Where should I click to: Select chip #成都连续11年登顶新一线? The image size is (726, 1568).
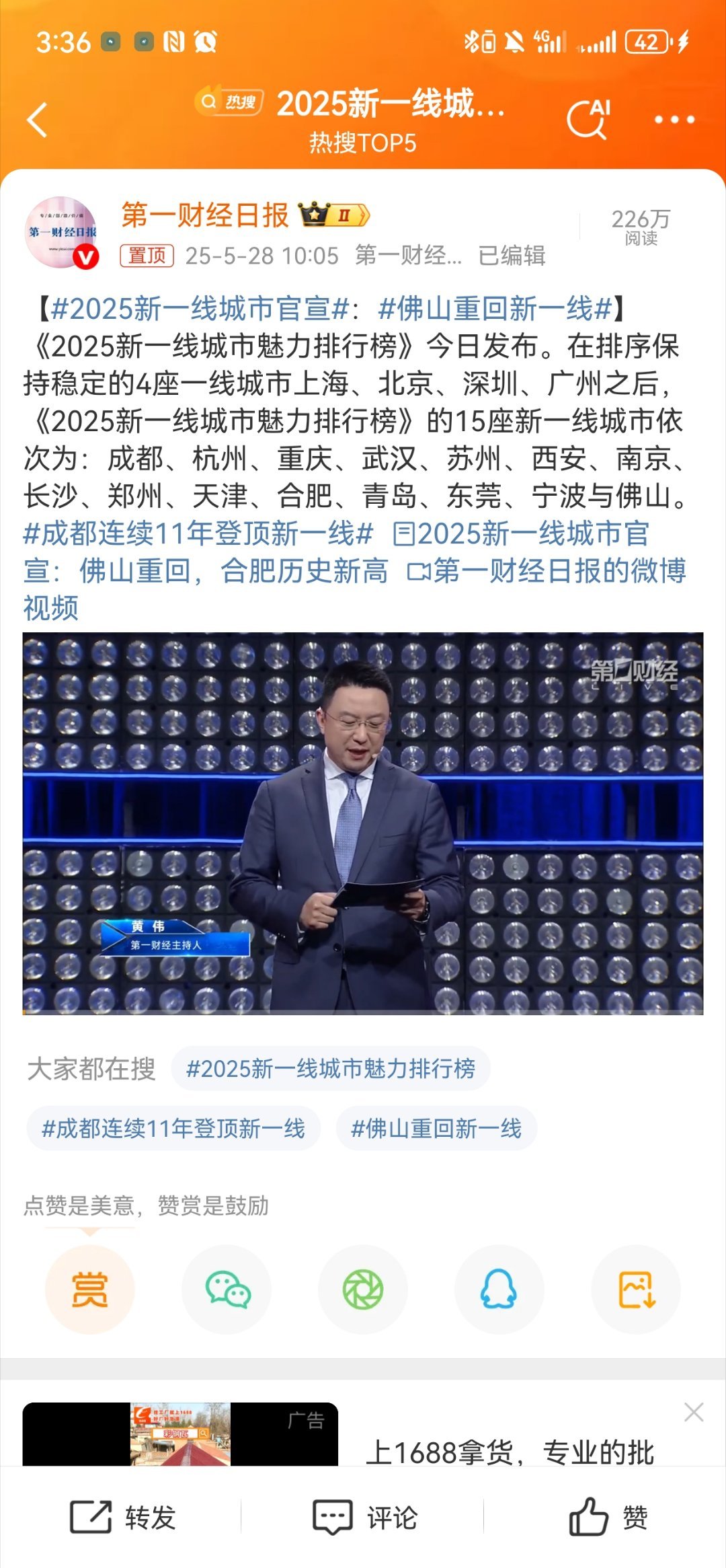(x=173, y=1128)
